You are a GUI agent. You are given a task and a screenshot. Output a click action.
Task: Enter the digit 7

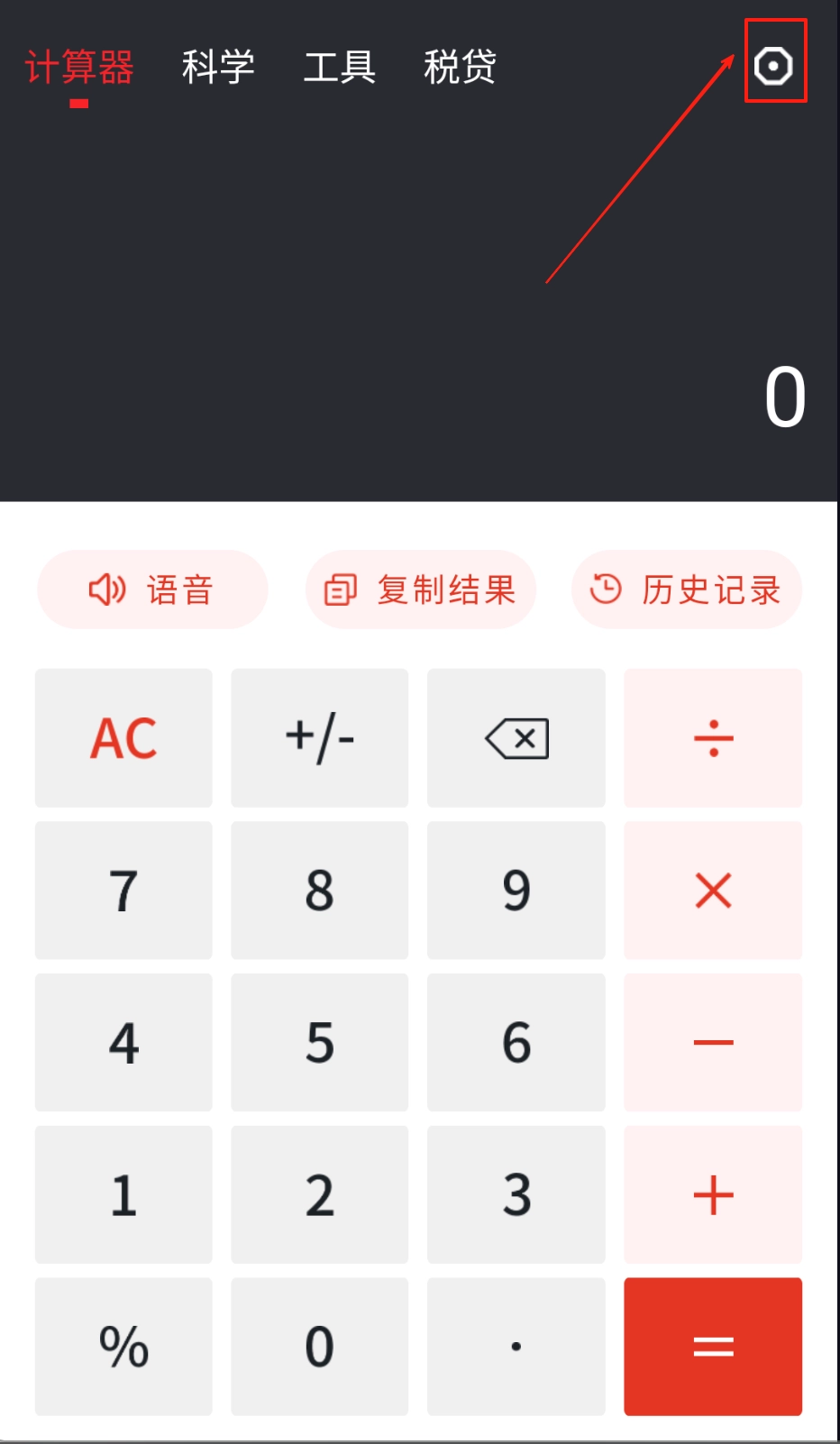[x=123, y=891]
